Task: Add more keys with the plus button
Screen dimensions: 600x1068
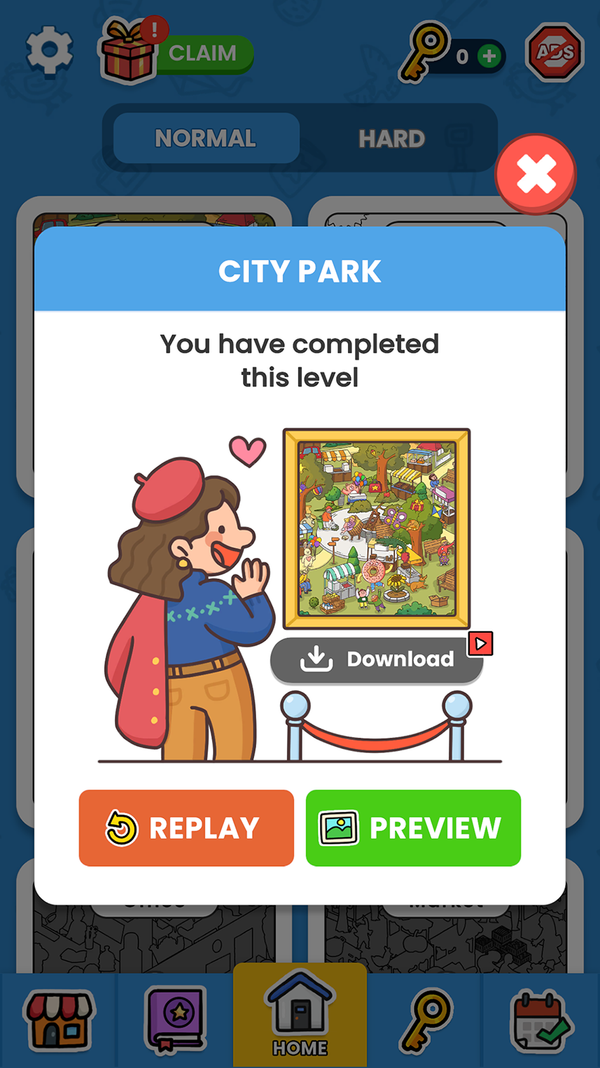Action: pyautogui.click(x=488, y=57)
